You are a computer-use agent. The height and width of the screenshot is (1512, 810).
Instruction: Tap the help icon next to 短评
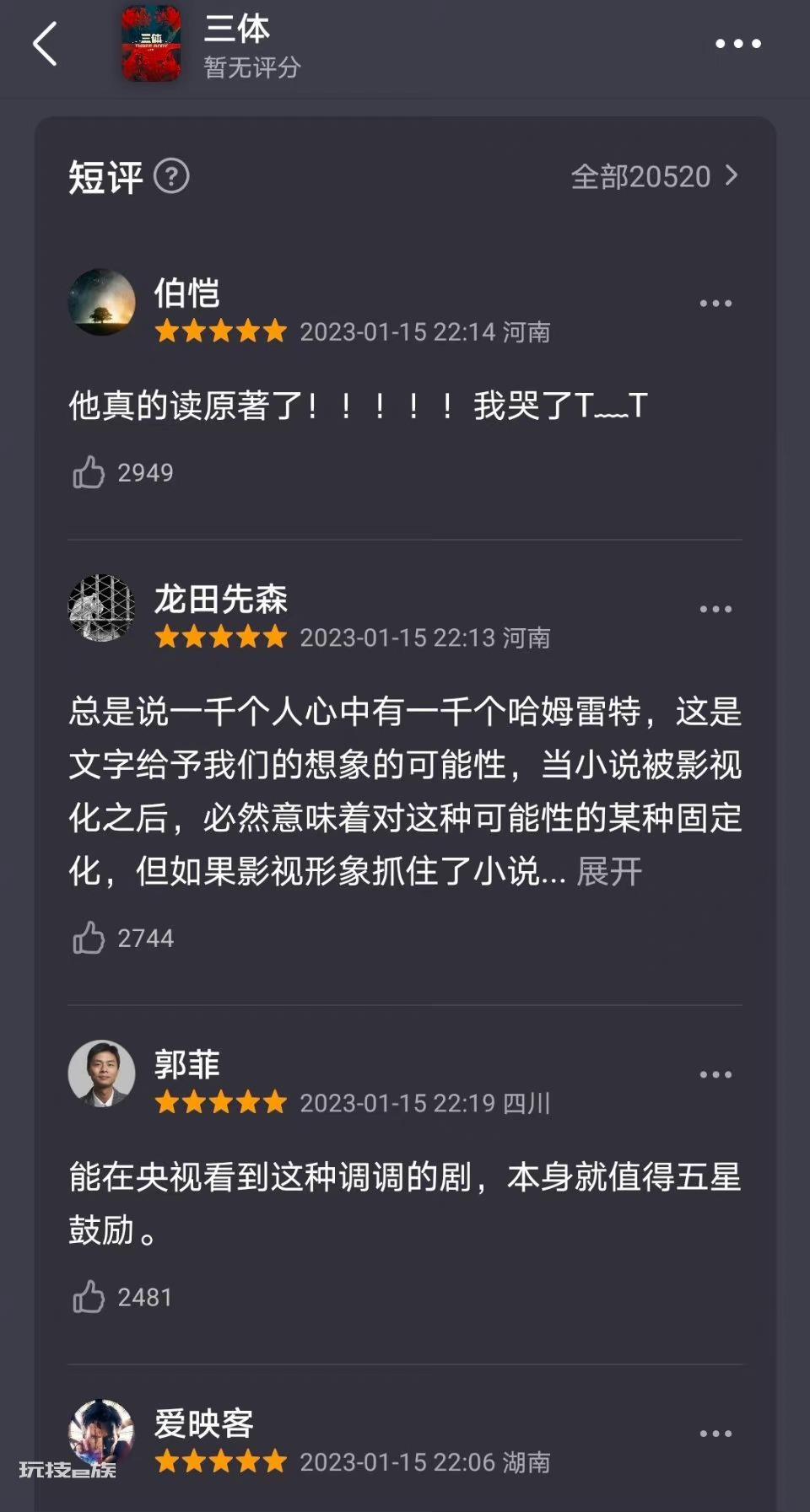[172, 176]
